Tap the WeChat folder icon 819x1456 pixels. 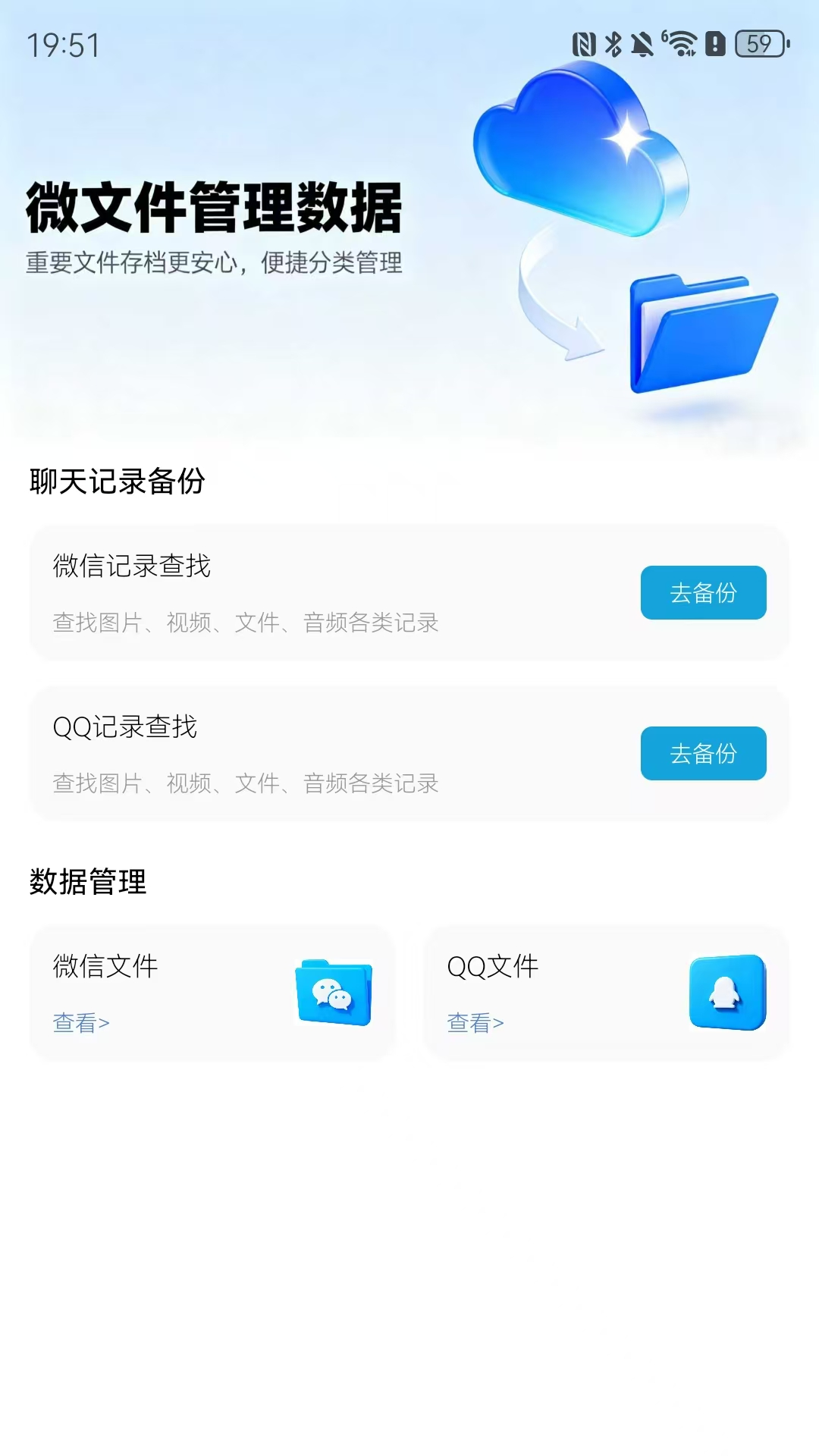[334, 990]
